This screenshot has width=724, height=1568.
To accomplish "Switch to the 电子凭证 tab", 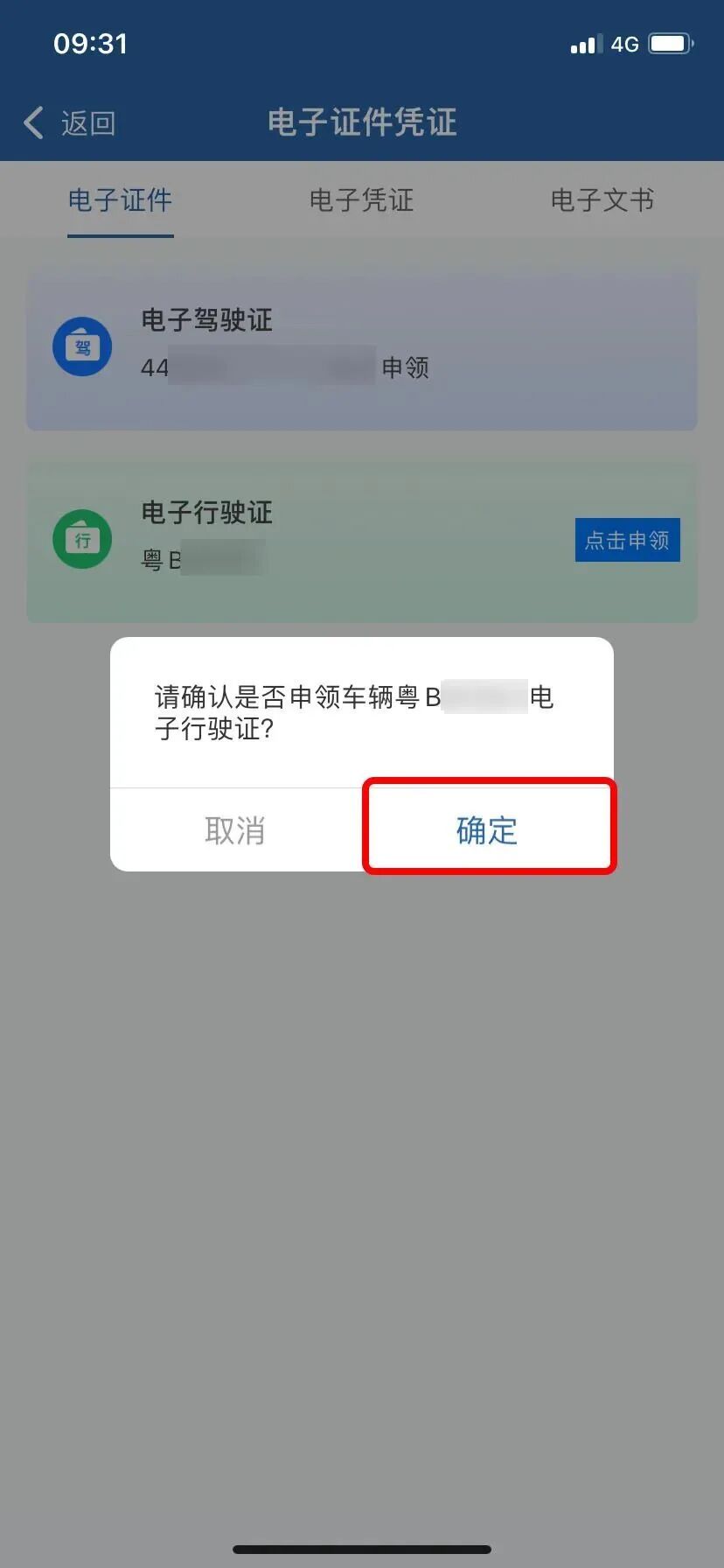I will (x=361, y=200).
